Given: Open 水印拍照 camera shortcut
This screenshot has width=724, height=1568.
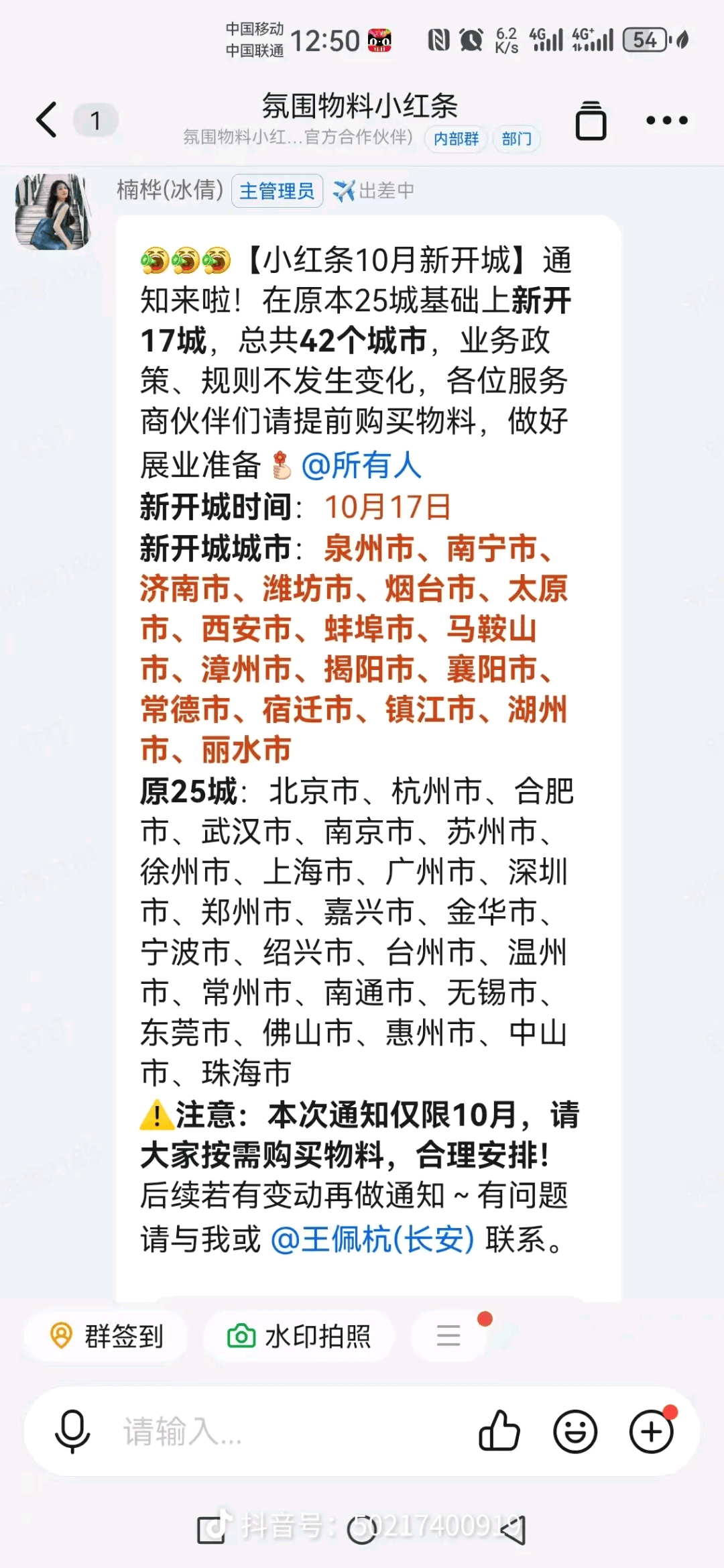Looking at the screenshot, I should (x=299, y=1336).
